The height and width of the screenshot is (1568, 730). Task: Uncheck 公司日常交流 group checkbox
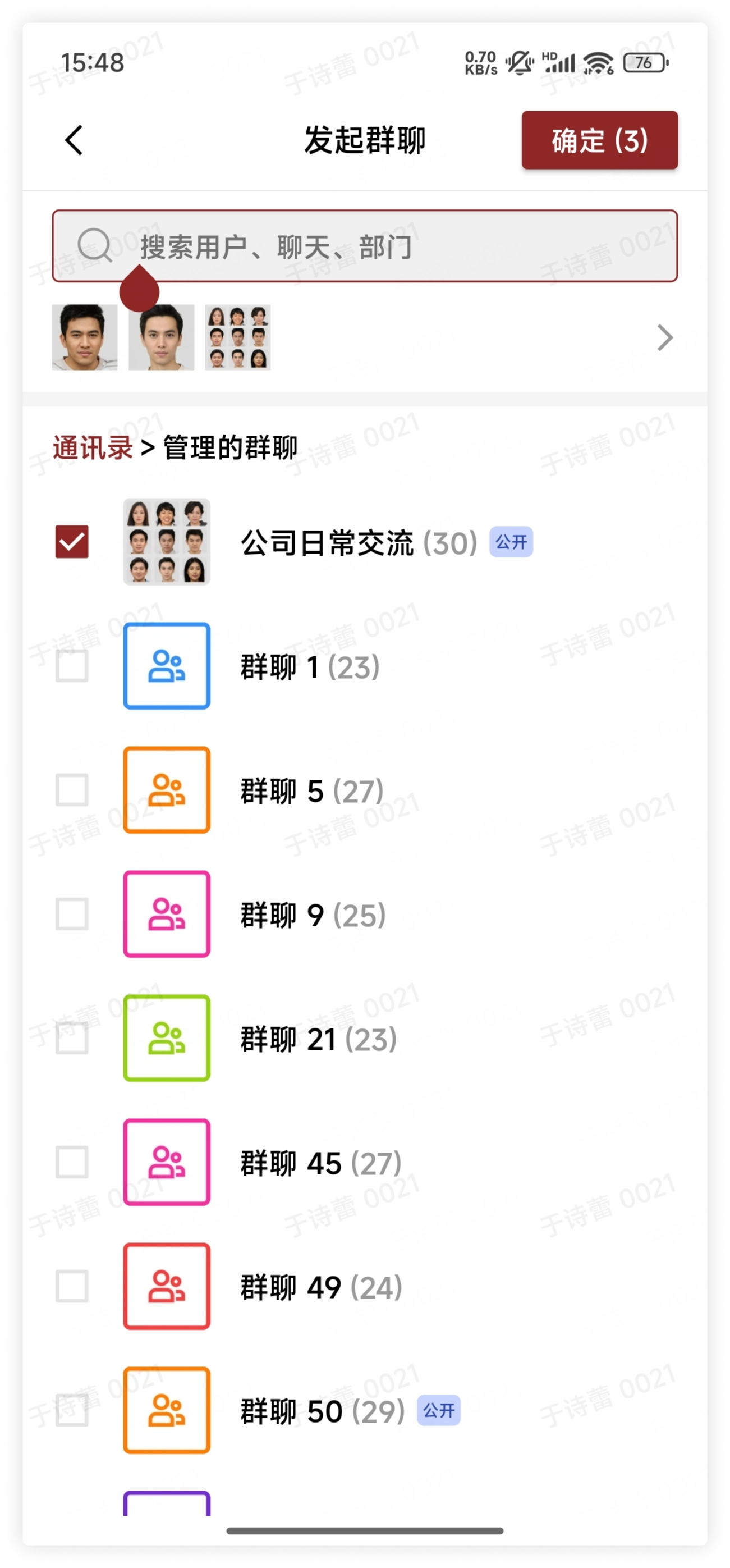click(72, 542)
